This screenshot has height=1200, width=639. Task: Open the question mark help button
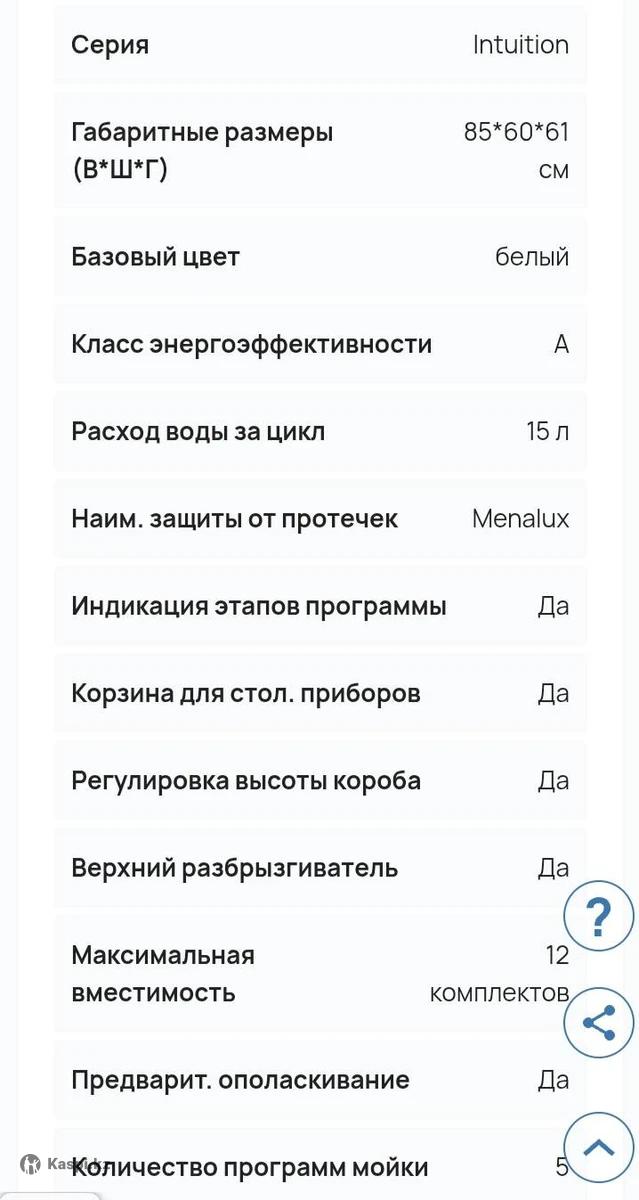[x=598, y=915]
